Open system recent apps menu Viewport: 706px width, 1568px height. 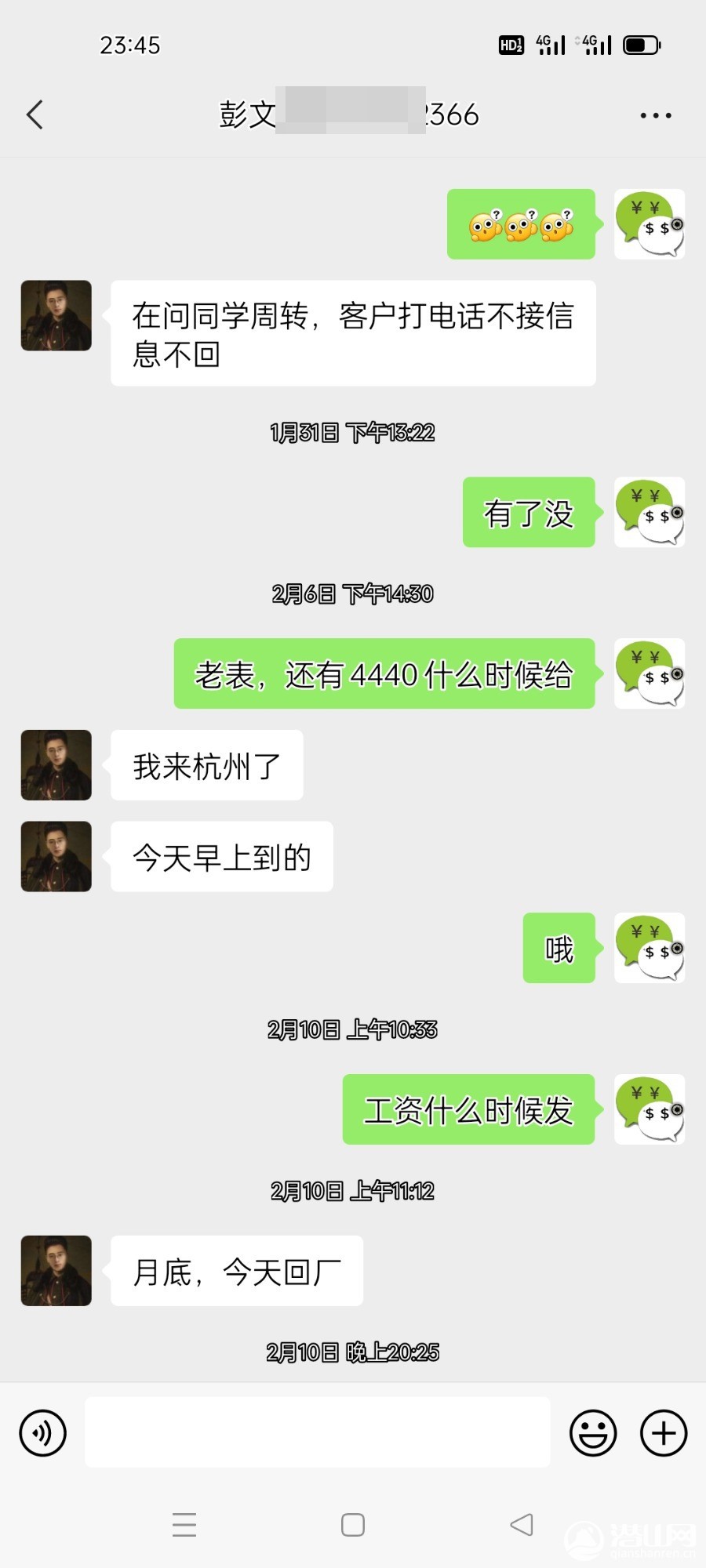[x=184, y=1525]
